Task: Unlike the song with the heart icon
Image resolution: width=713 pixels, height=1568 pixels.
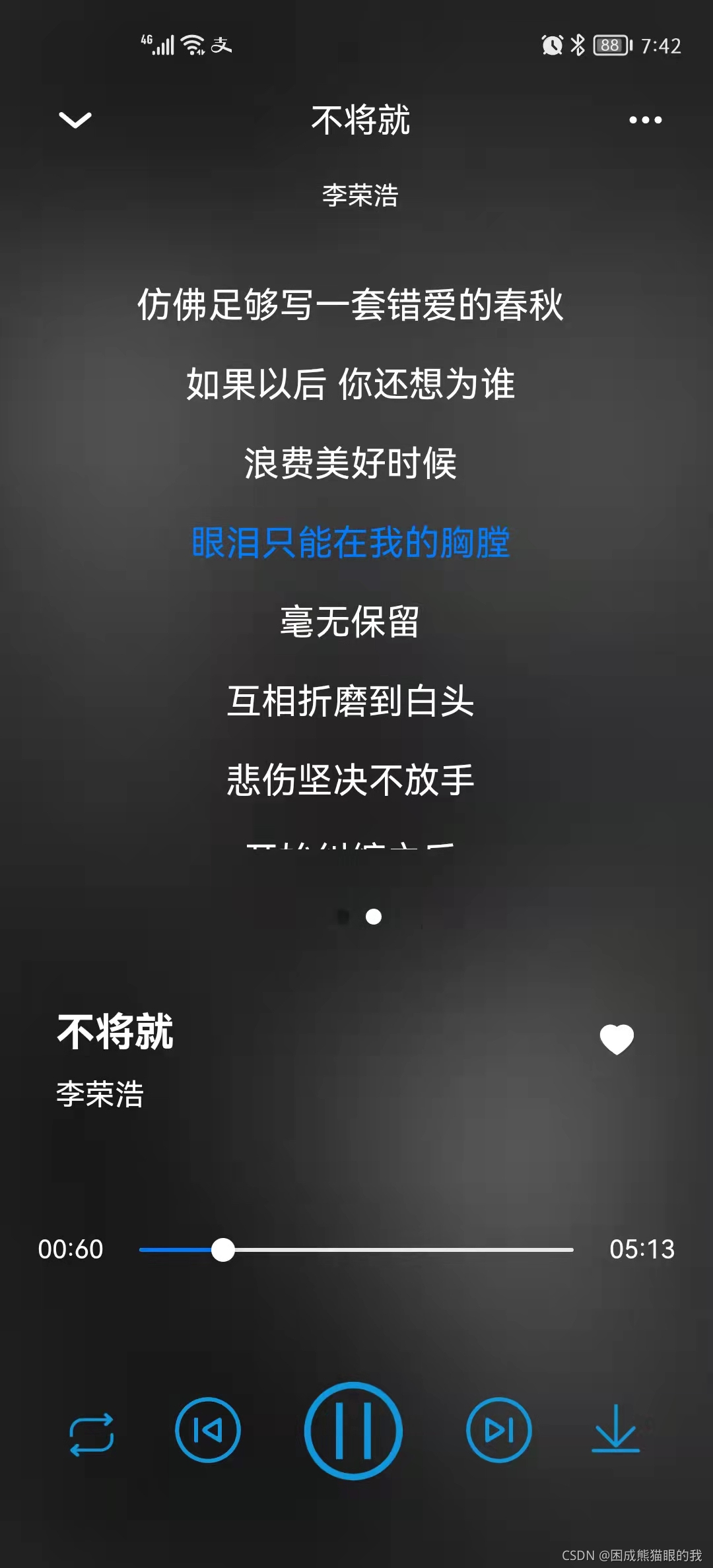Action: (617, 1039)
